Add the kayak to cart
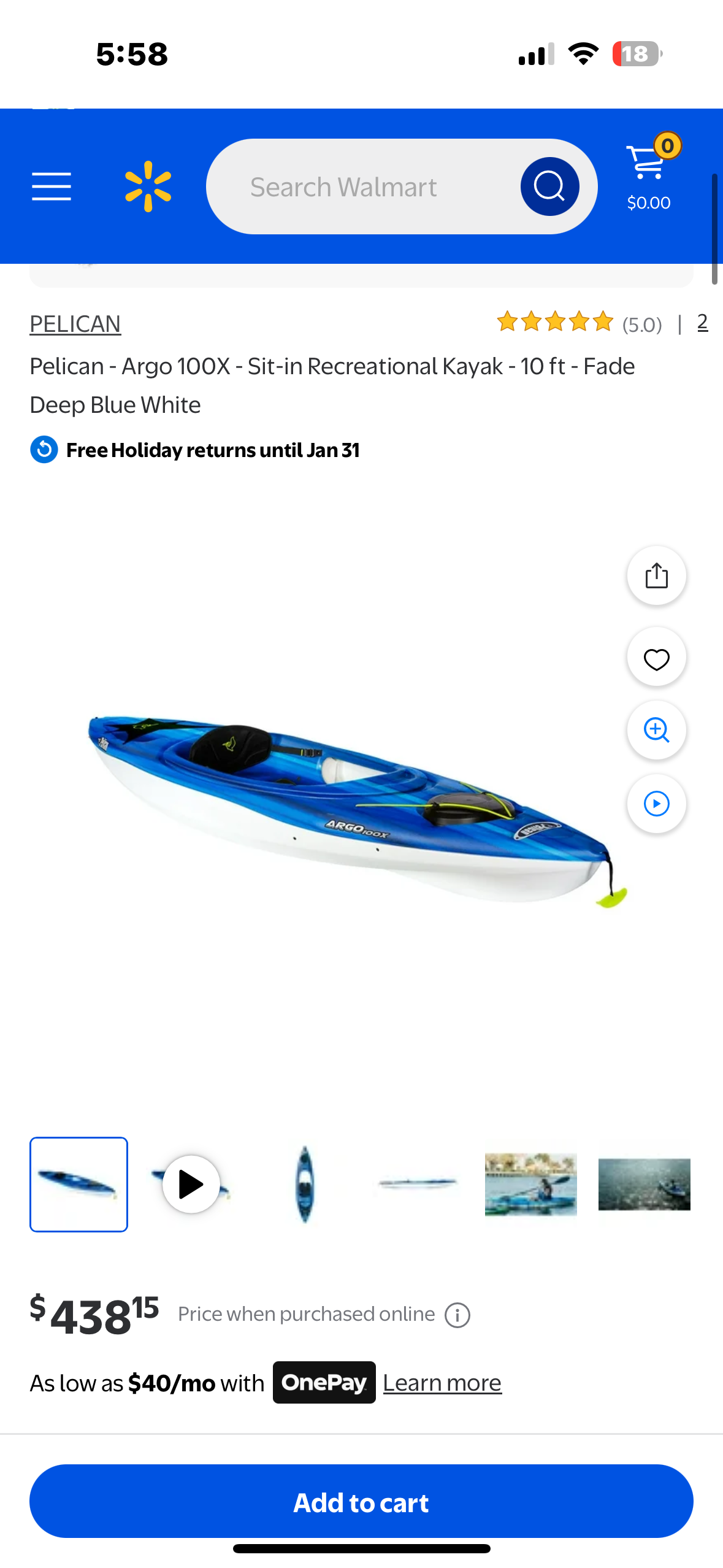The width and height of the screenshot is (723, 1568). click(x=361, y=1502)
